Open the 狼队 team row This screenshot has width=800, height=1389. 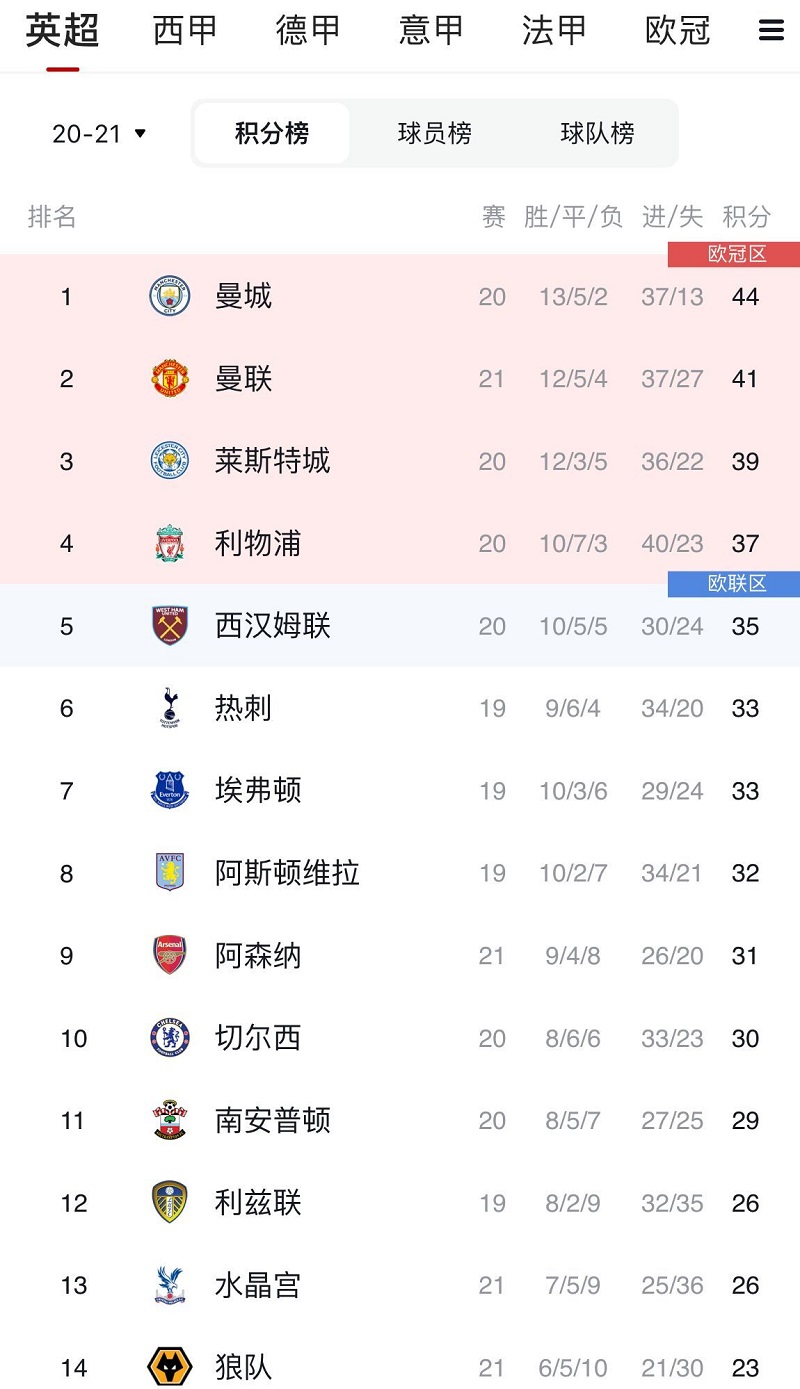[x=400, y=1366]
